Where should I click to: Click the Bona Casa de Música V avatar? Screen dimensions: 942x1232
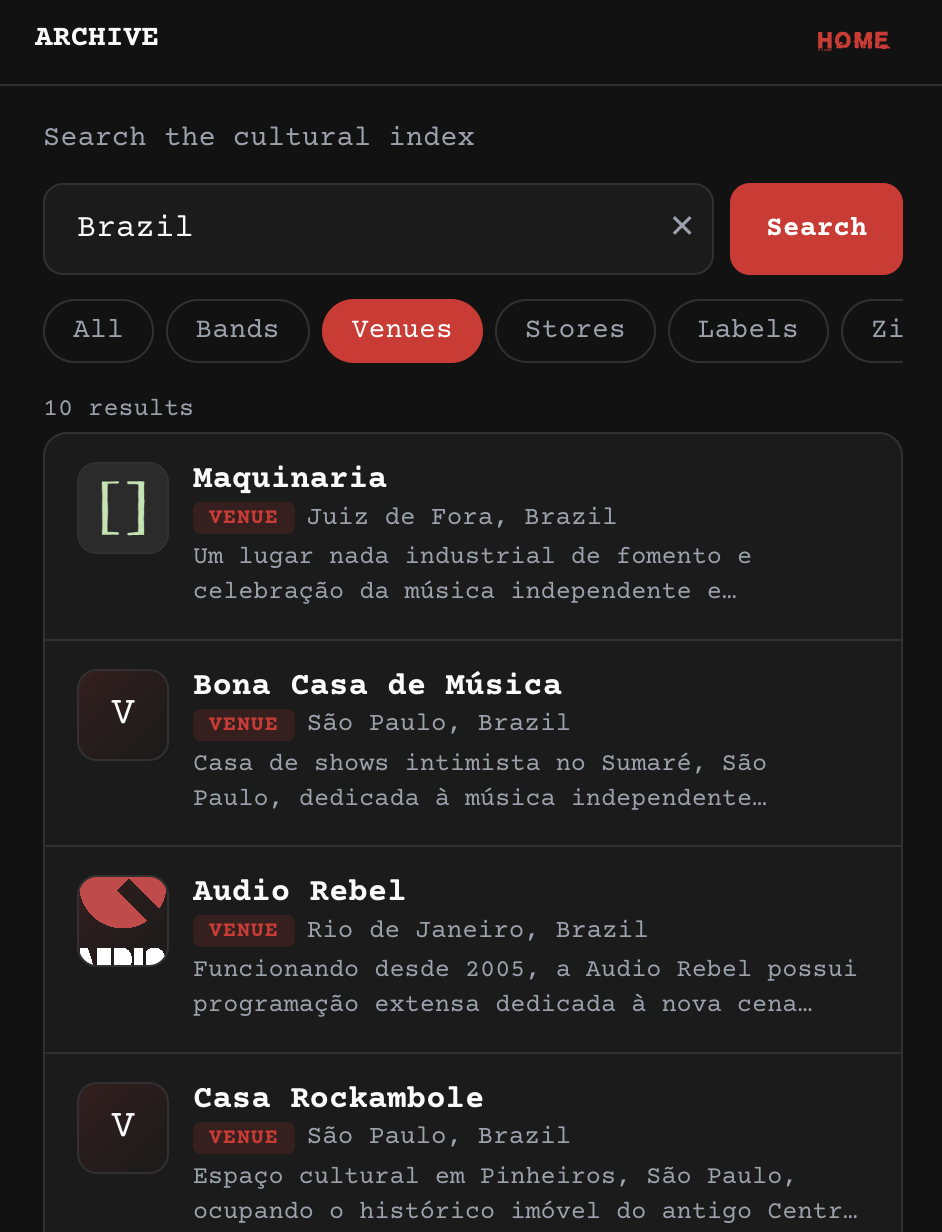click(x=122, y=714)
